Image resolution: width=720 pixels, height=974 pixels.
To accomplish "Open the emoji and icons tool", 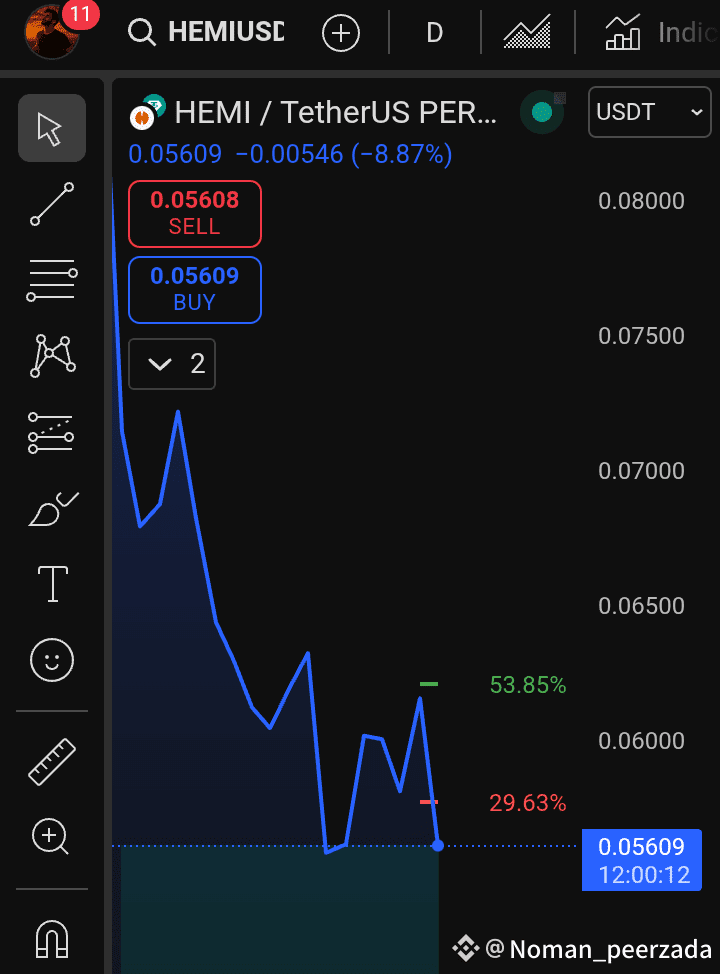I will [52, 660].
